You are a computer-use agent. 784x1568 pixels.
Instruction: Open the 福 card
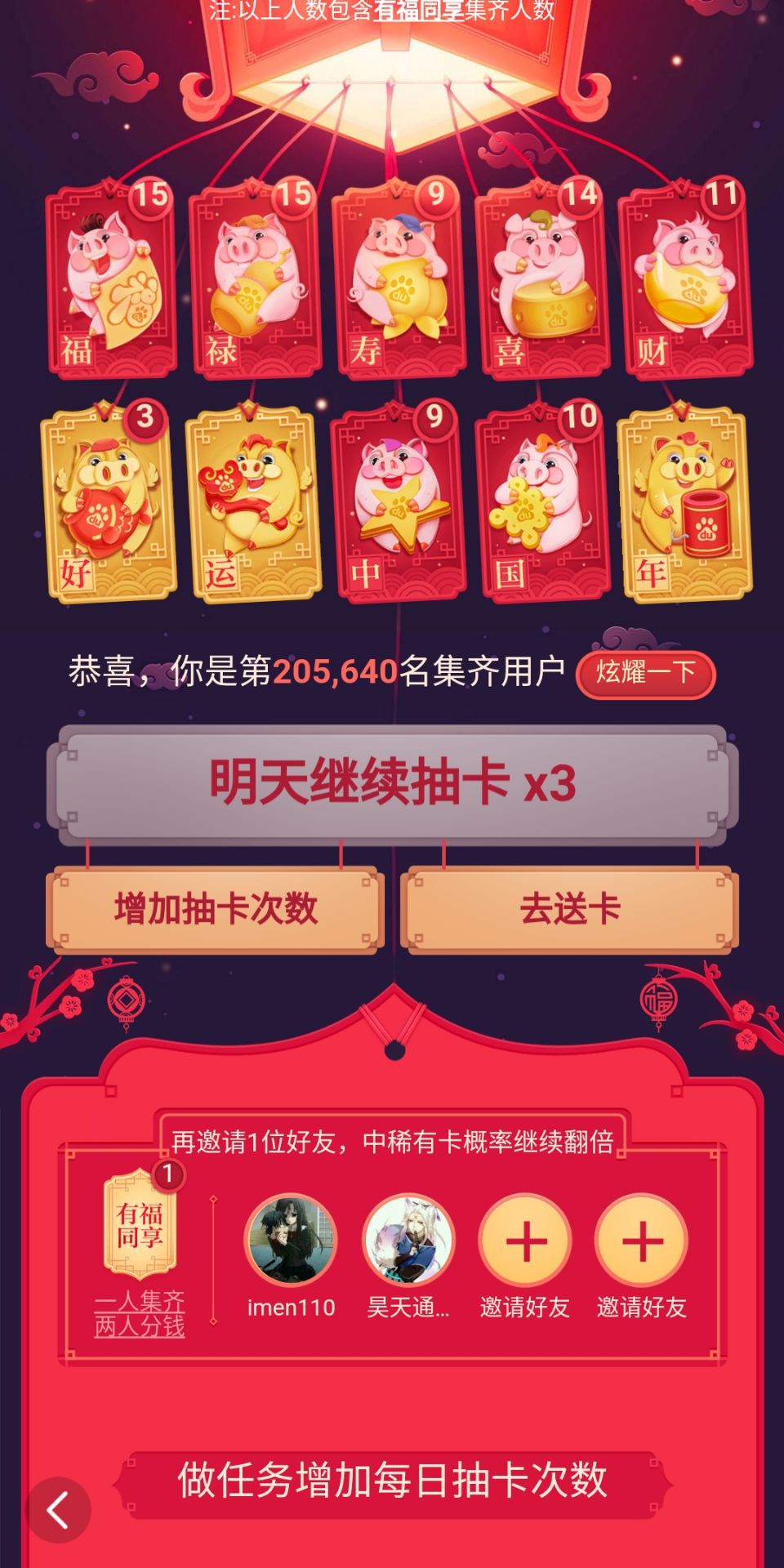[x=110, y=282]
